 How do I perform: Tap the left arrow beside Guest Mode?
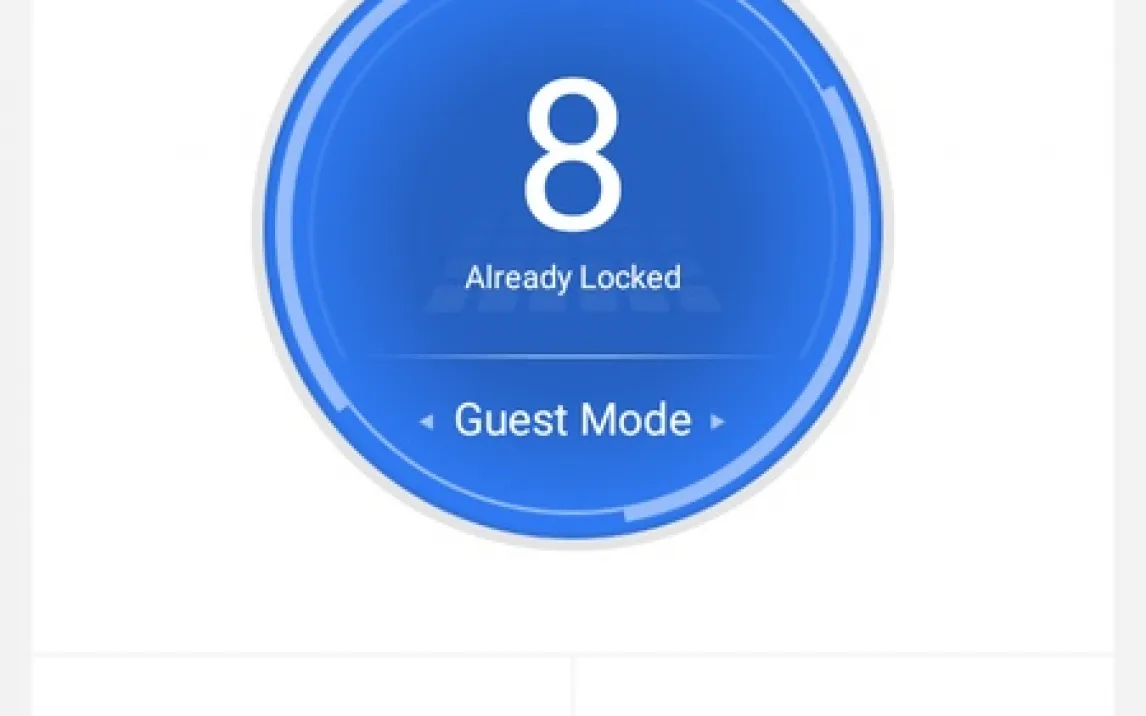tap(427, 422)
